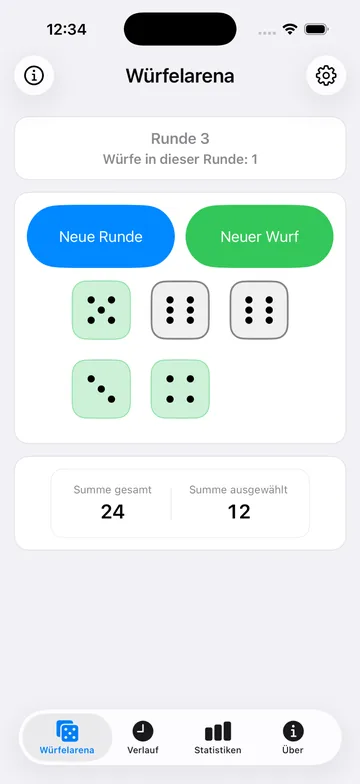Toggle the die showing four
This screenshot has height=784, width=360.
[180, 389]
